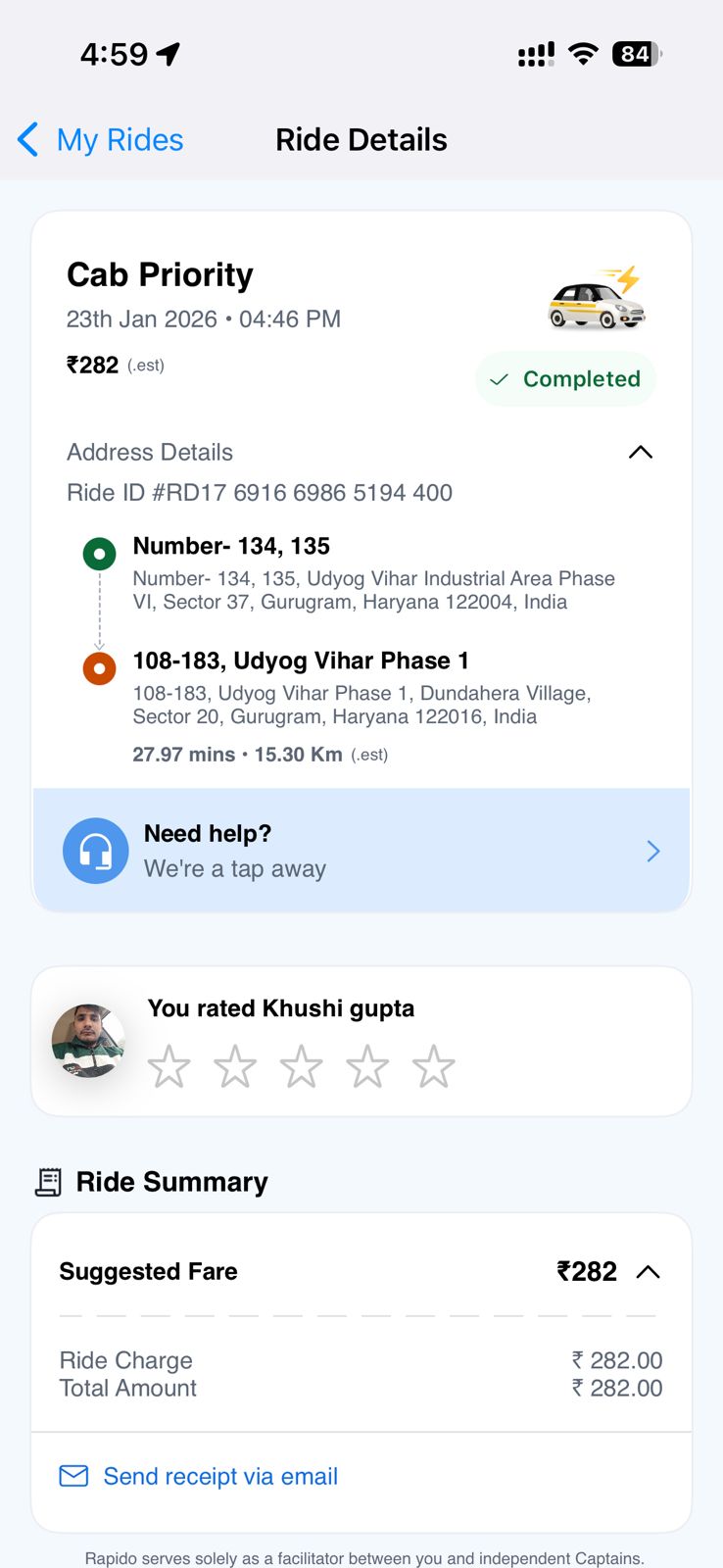The height and width of the screenshot is (1568, 723).
Task: Go back to My Rides
Action: pos(101,140)
